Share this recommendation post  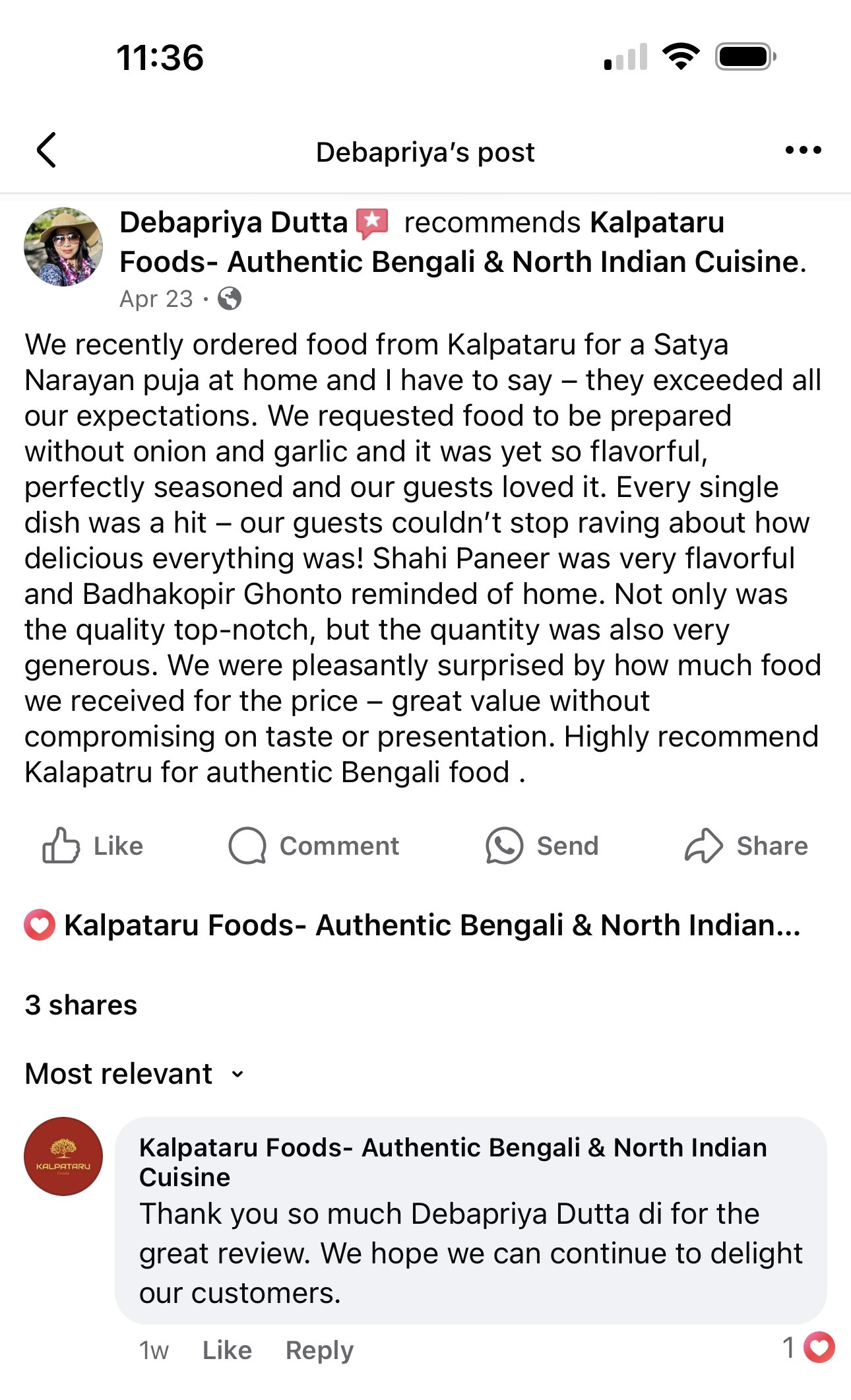point(746,846)
